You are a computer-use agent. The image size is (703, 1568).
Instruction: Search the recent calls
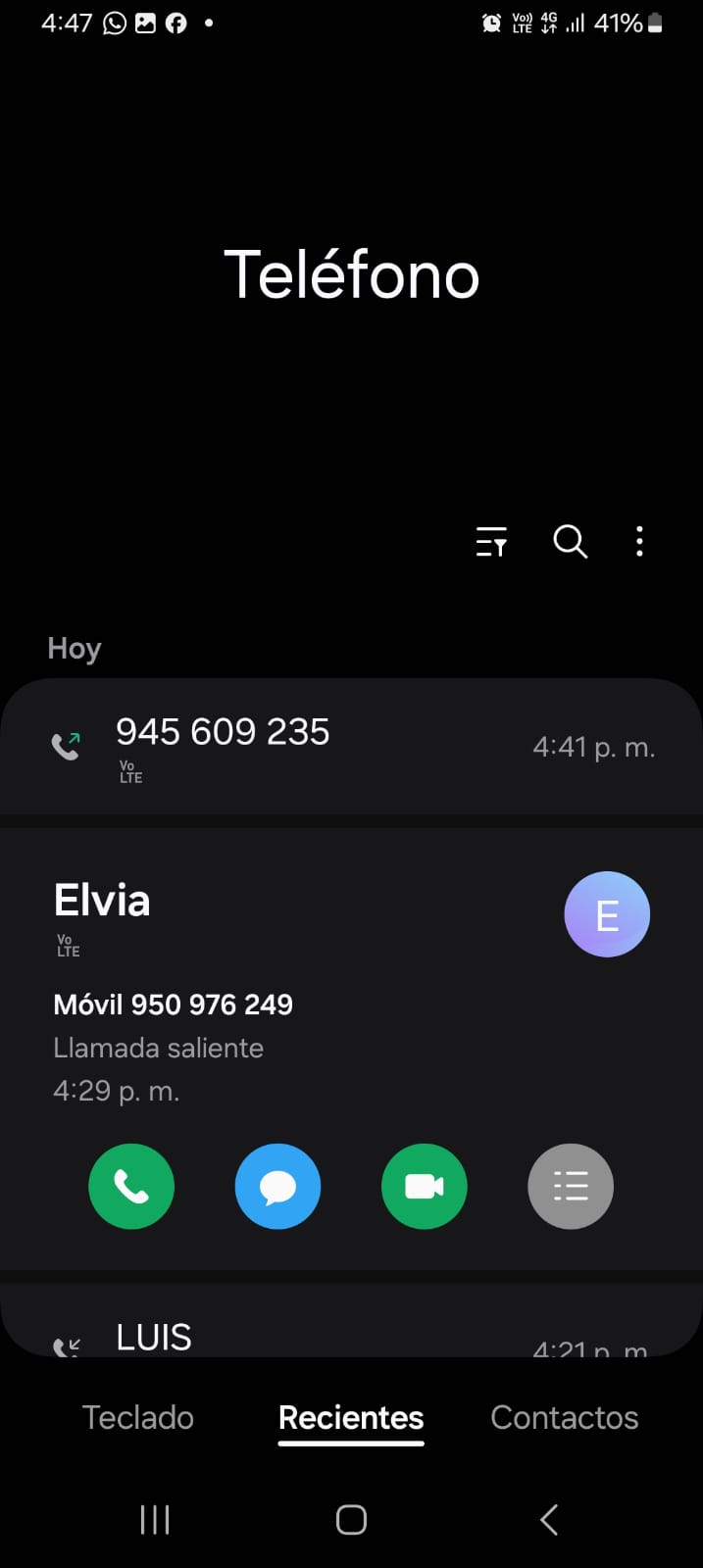tap(570, 541)
